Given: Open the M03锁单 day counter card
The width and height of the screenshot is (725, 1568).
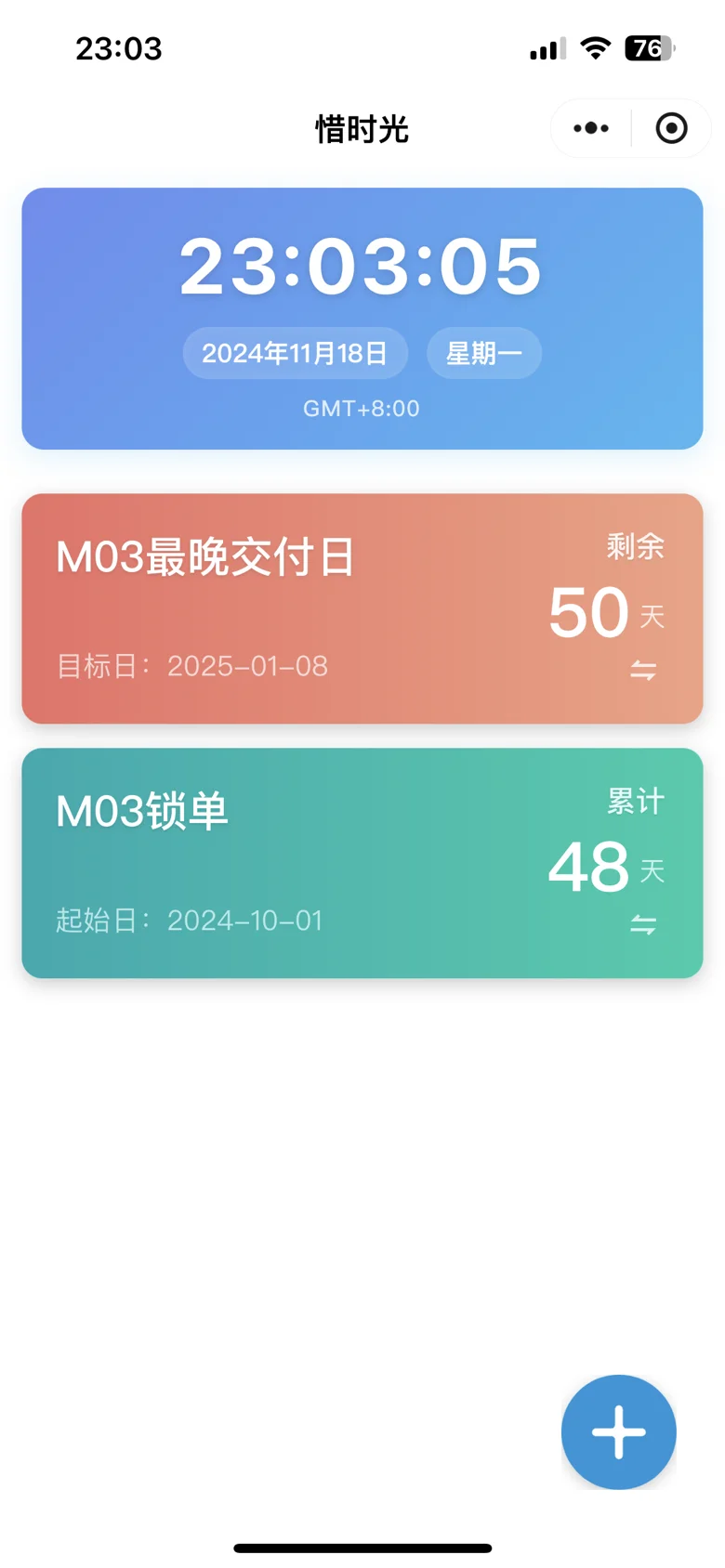Looking at the screenshot, I should click(362, 863).
